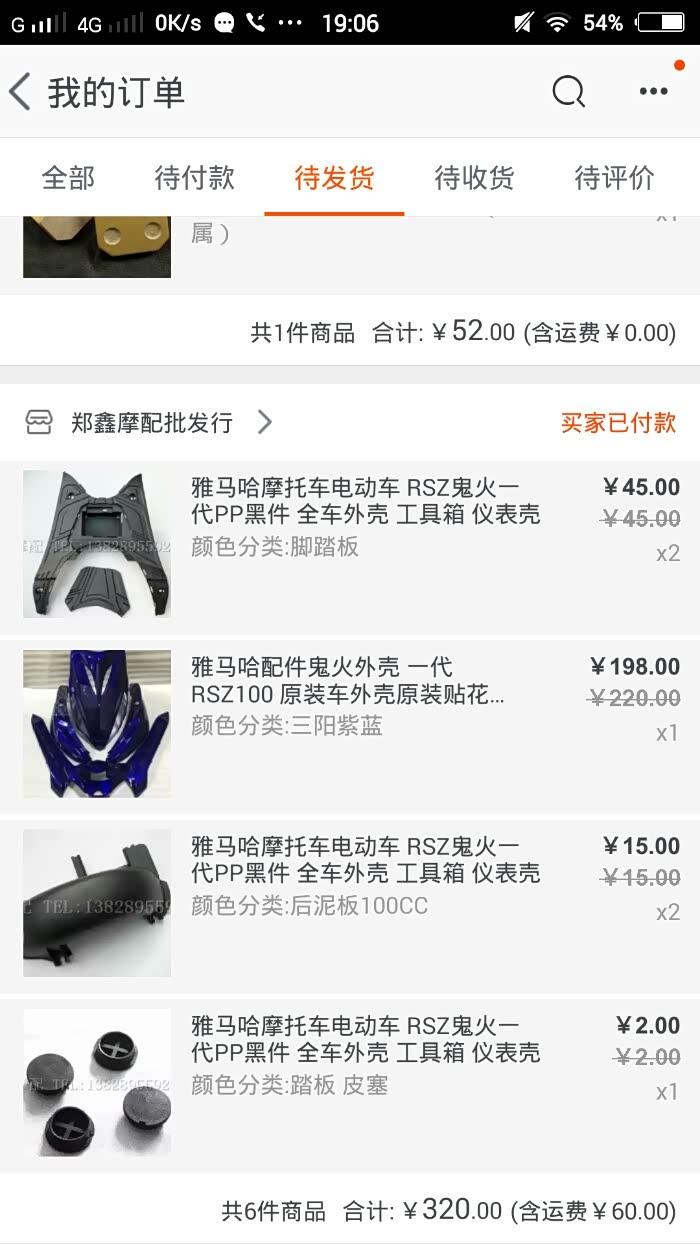Screen dimensions: 700x1244
Task: Go back from 我的订单
Action: tap(22, 92)
